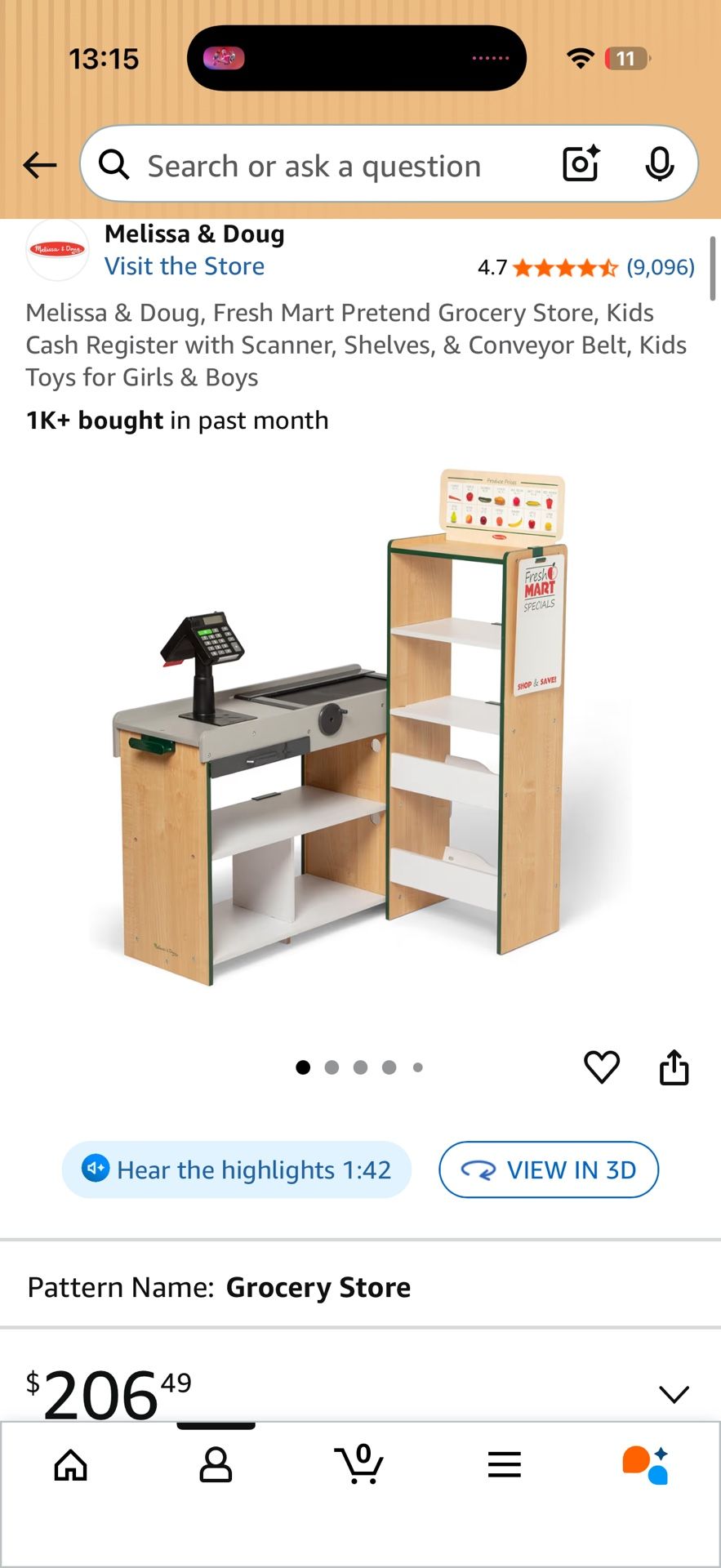View the shopping Cart icon
The image size is (721, 1568).
(x=359, y=1463)
